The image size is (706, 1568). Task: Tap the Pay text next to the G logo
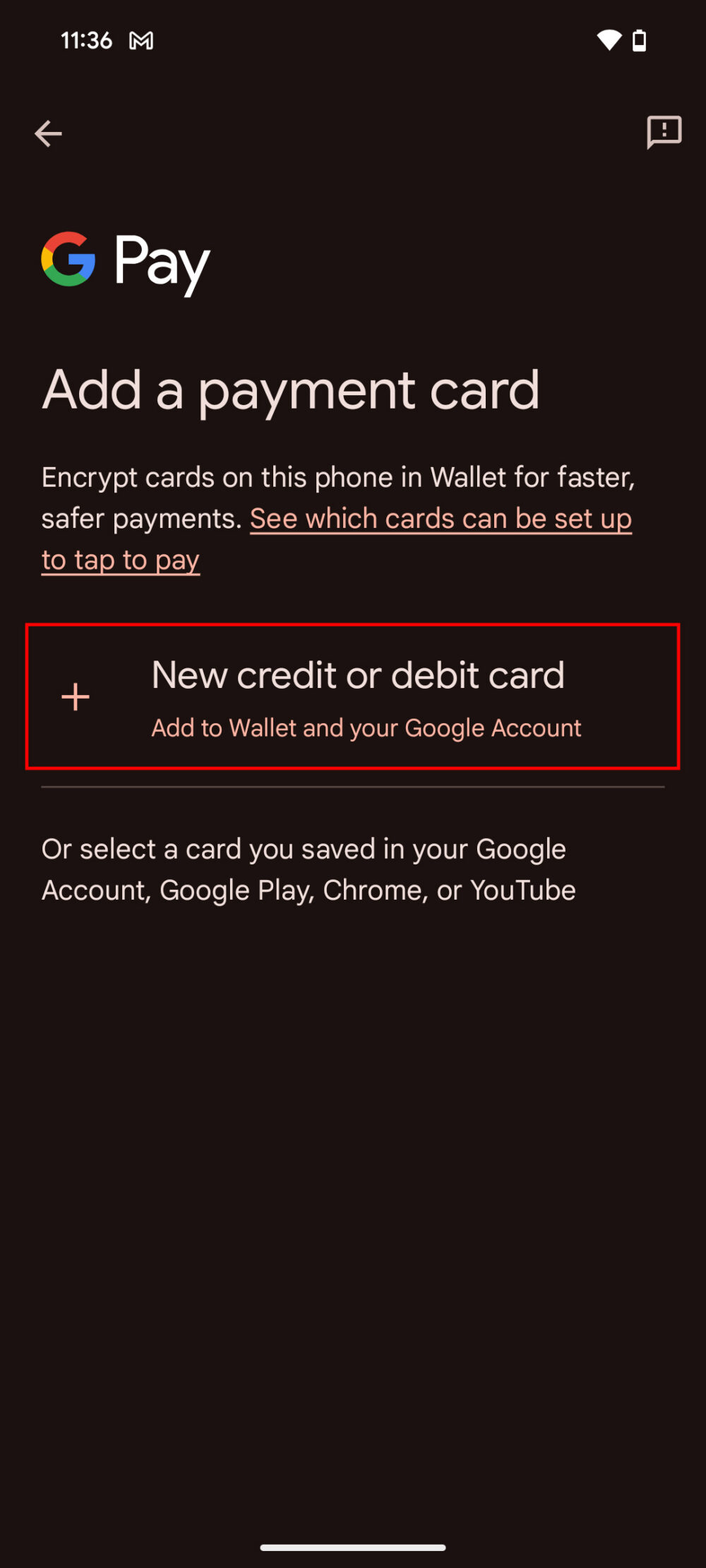pyautogui.click(x=161, y=263)
